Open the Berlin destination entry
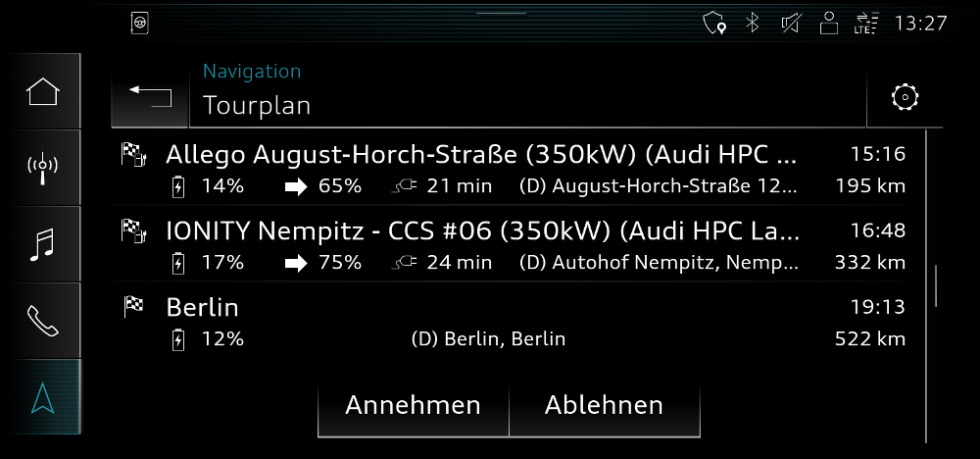 click(x=515, y=322)
